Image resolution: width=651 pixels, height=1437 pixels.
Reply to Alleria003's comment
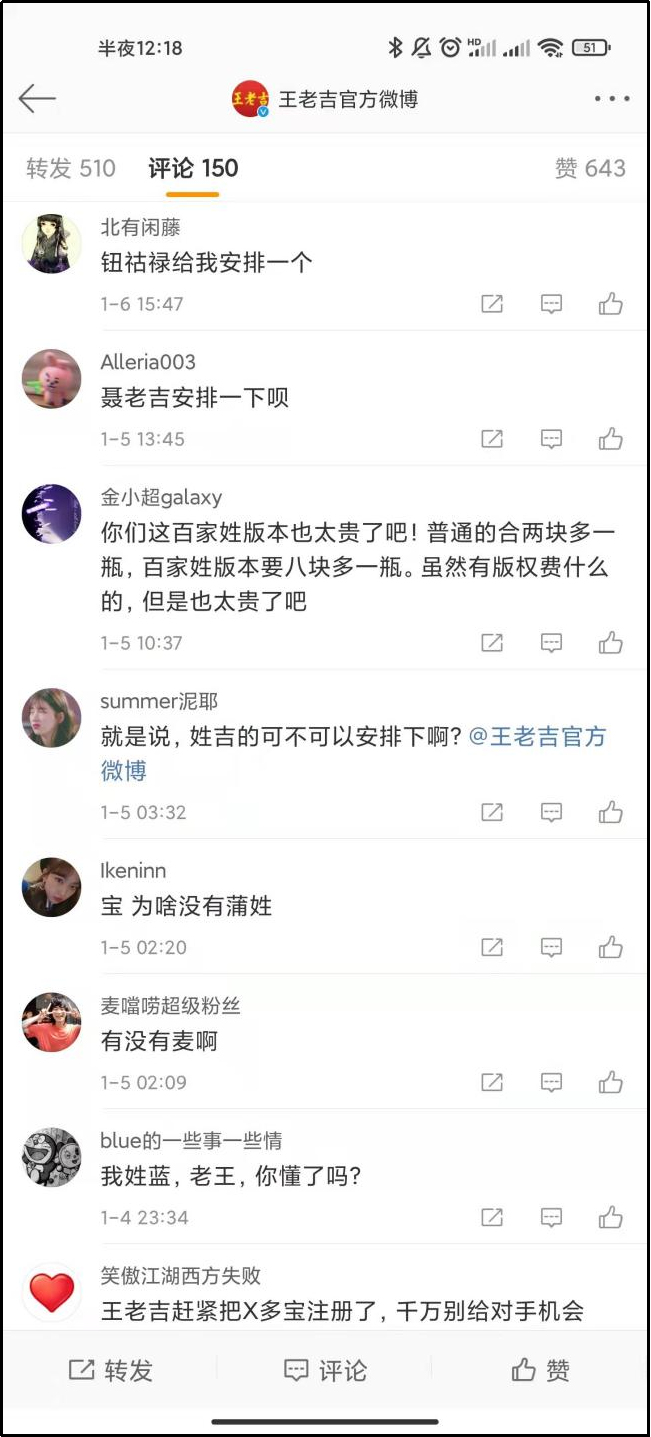(x=551, y=439)
